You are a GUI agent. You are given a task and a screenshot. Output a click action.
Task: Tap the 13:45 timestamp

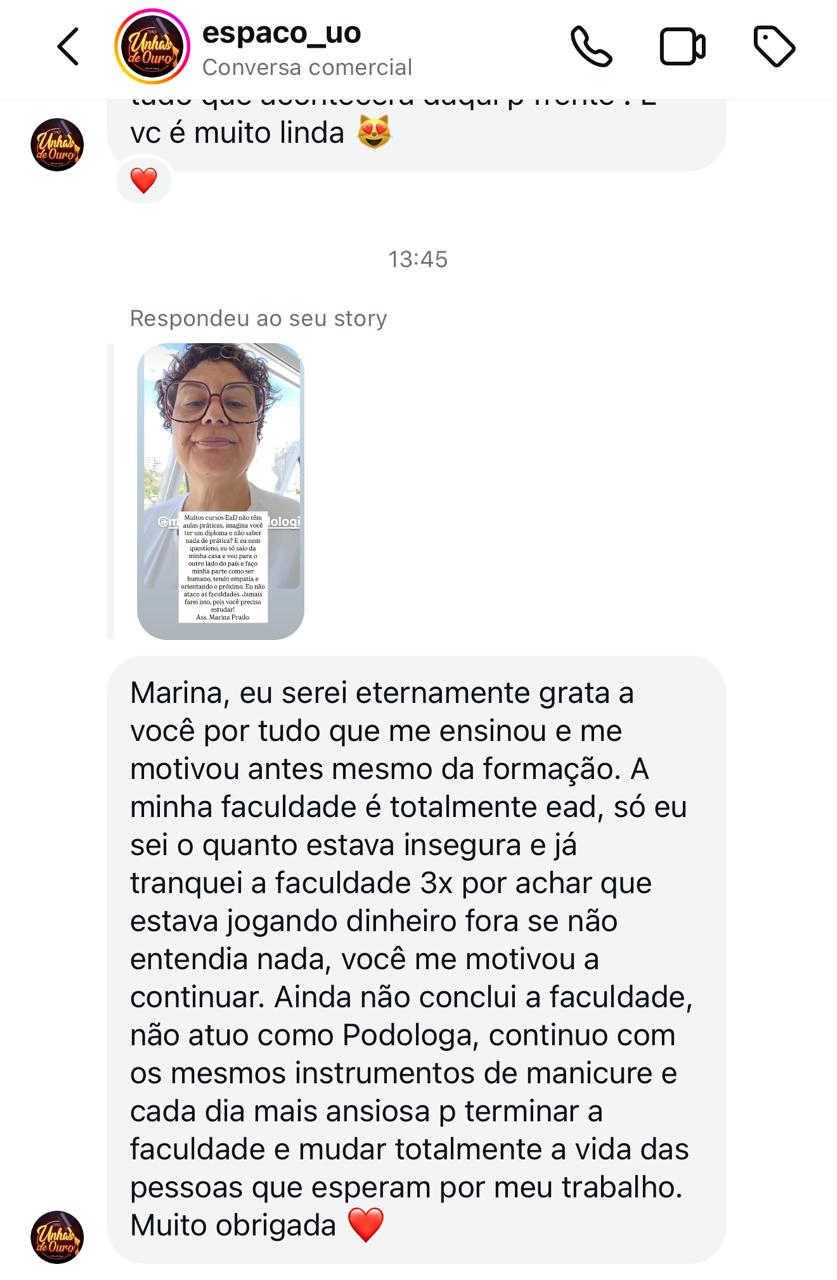[417, 258]
